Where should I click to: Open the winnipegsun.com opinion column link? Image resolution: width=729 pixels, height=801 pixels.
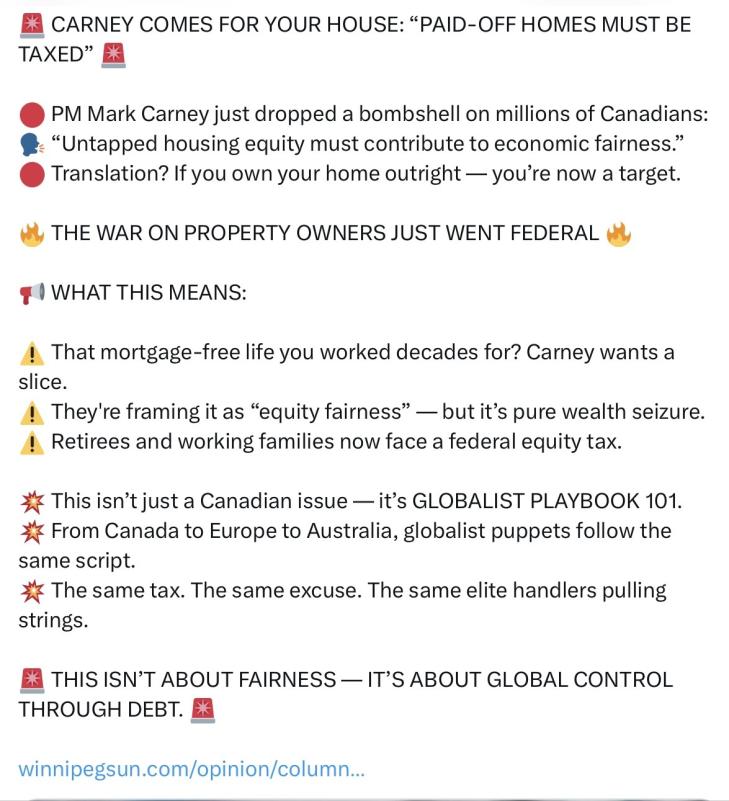pyautogui.click(x=184, y=768)
